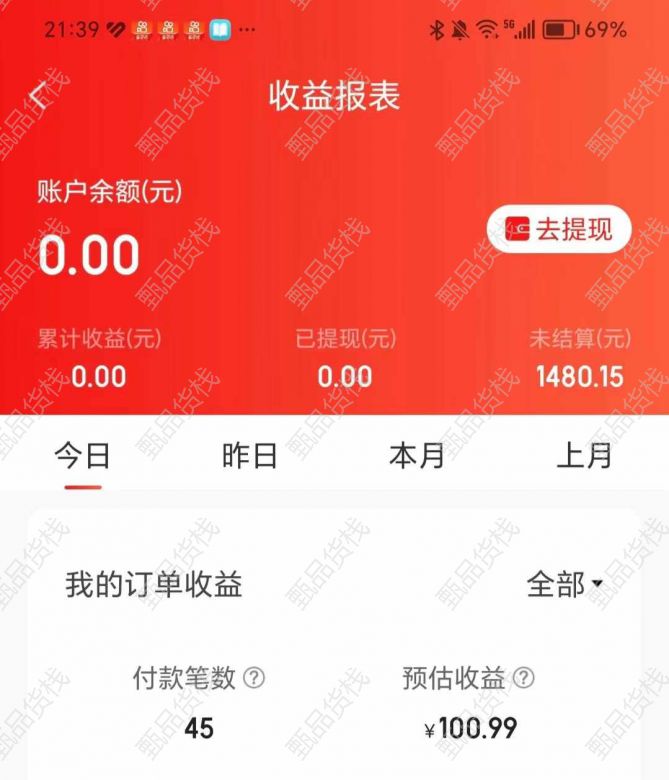This screenshot has height=780, width=669.
Task: Open the 上月 tab
Action: coord(583,456)
